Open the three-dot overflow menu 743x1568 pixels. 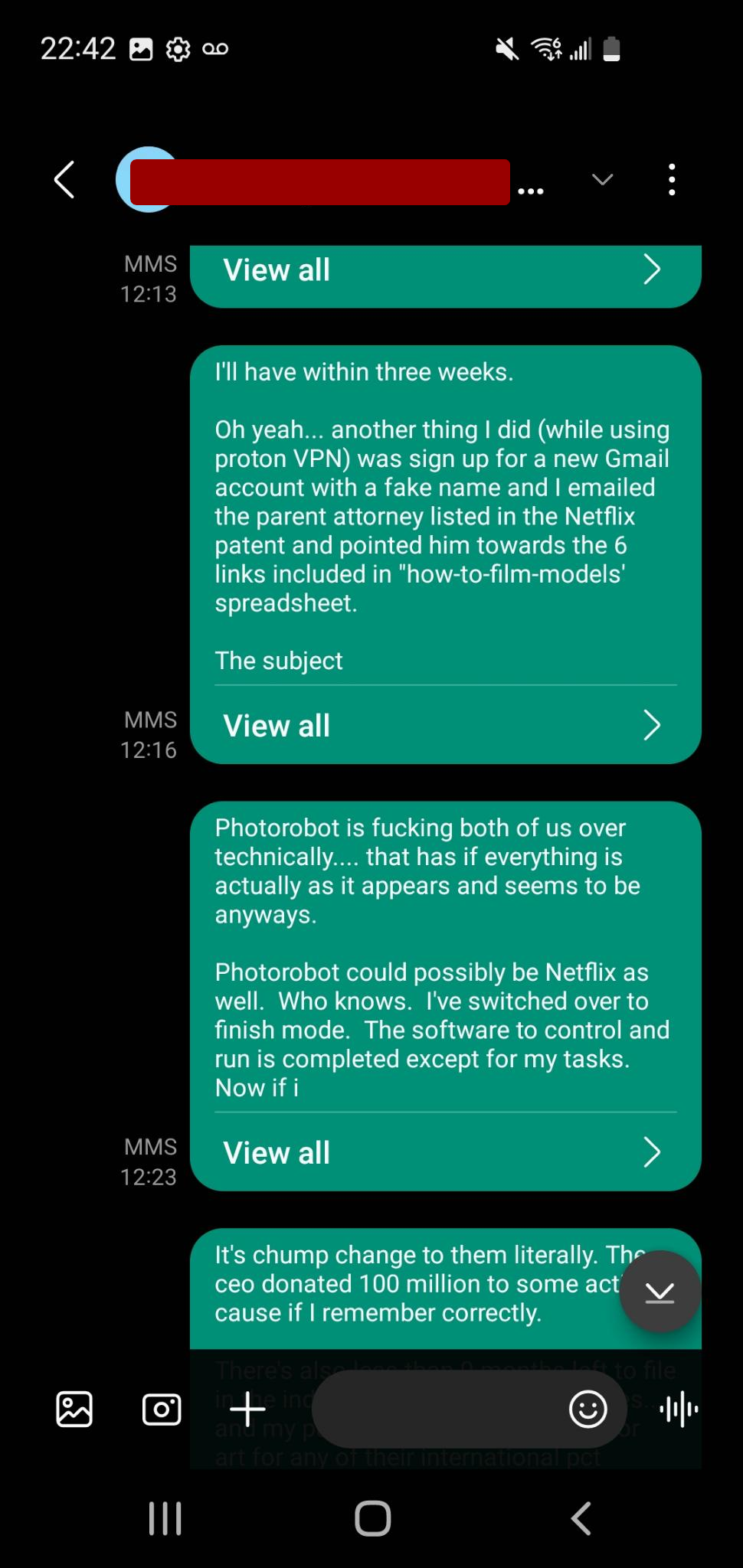(x=672, y=180)
